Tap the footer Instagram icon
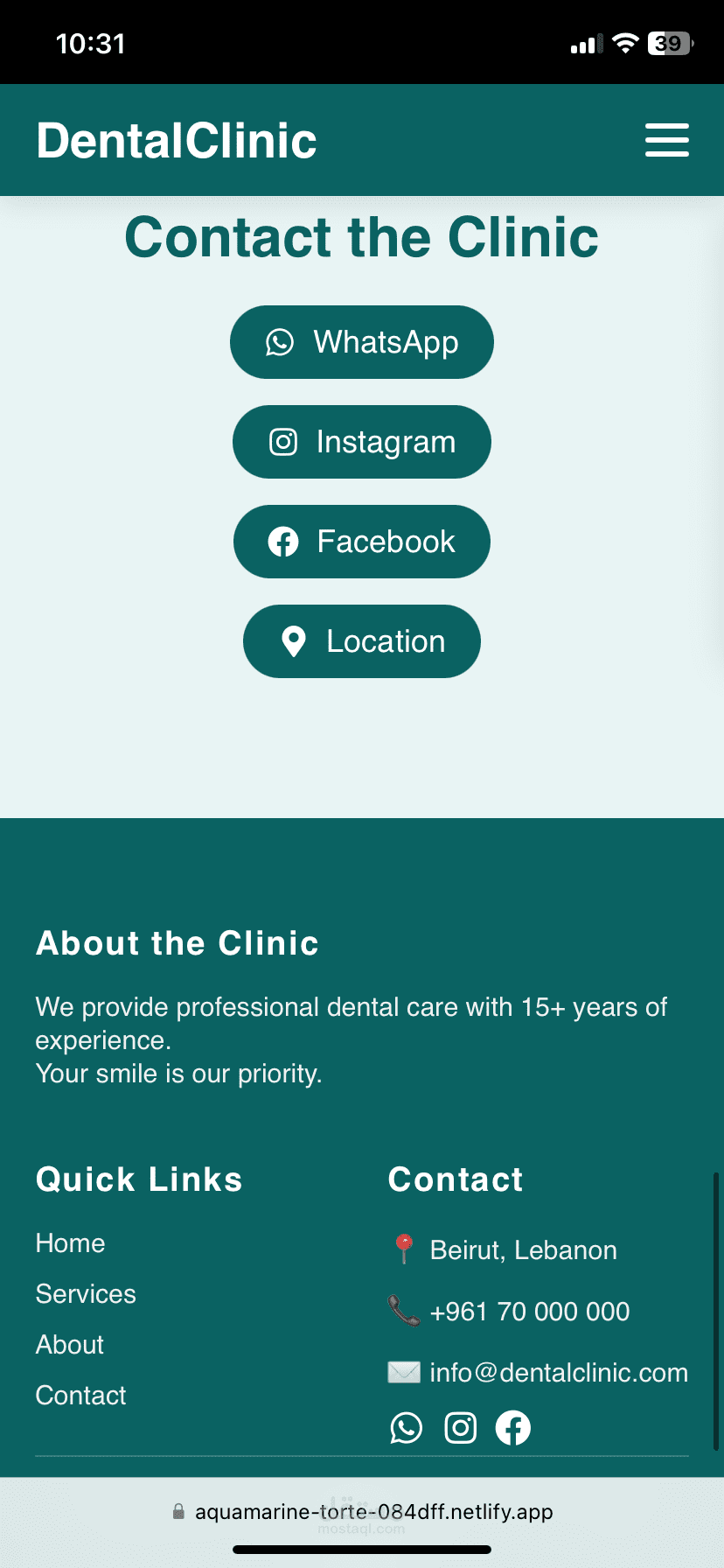This screenshot has height=1568, width=724. click(x=461, y=1428)
